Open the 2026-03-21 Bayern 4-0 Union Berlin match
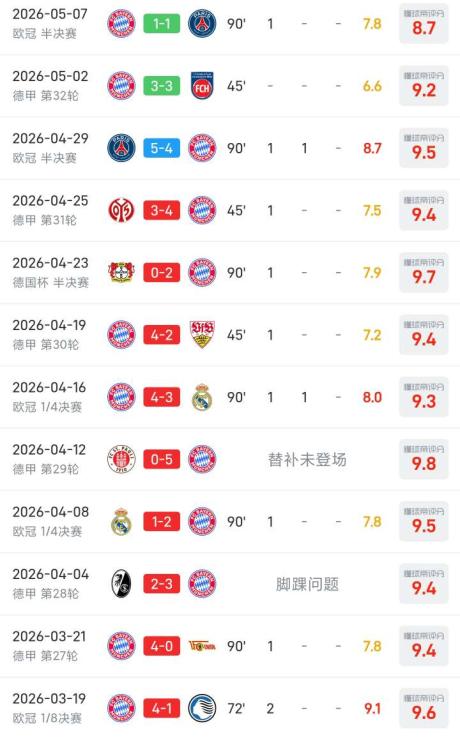Viewport: 460px width, 738px height. [x=230, y=646]
